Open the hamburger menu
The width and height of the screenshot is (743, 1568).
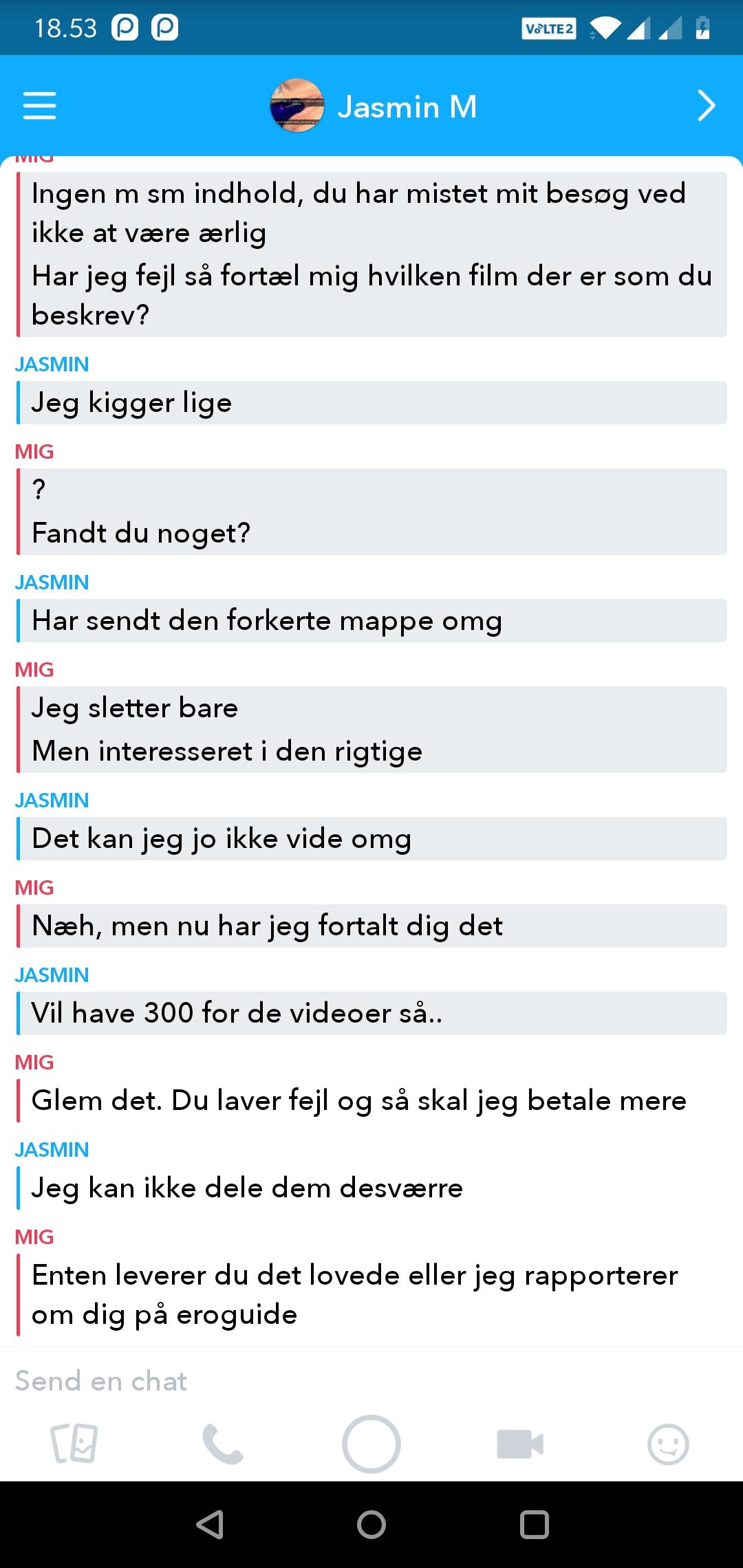click(39, 106)
